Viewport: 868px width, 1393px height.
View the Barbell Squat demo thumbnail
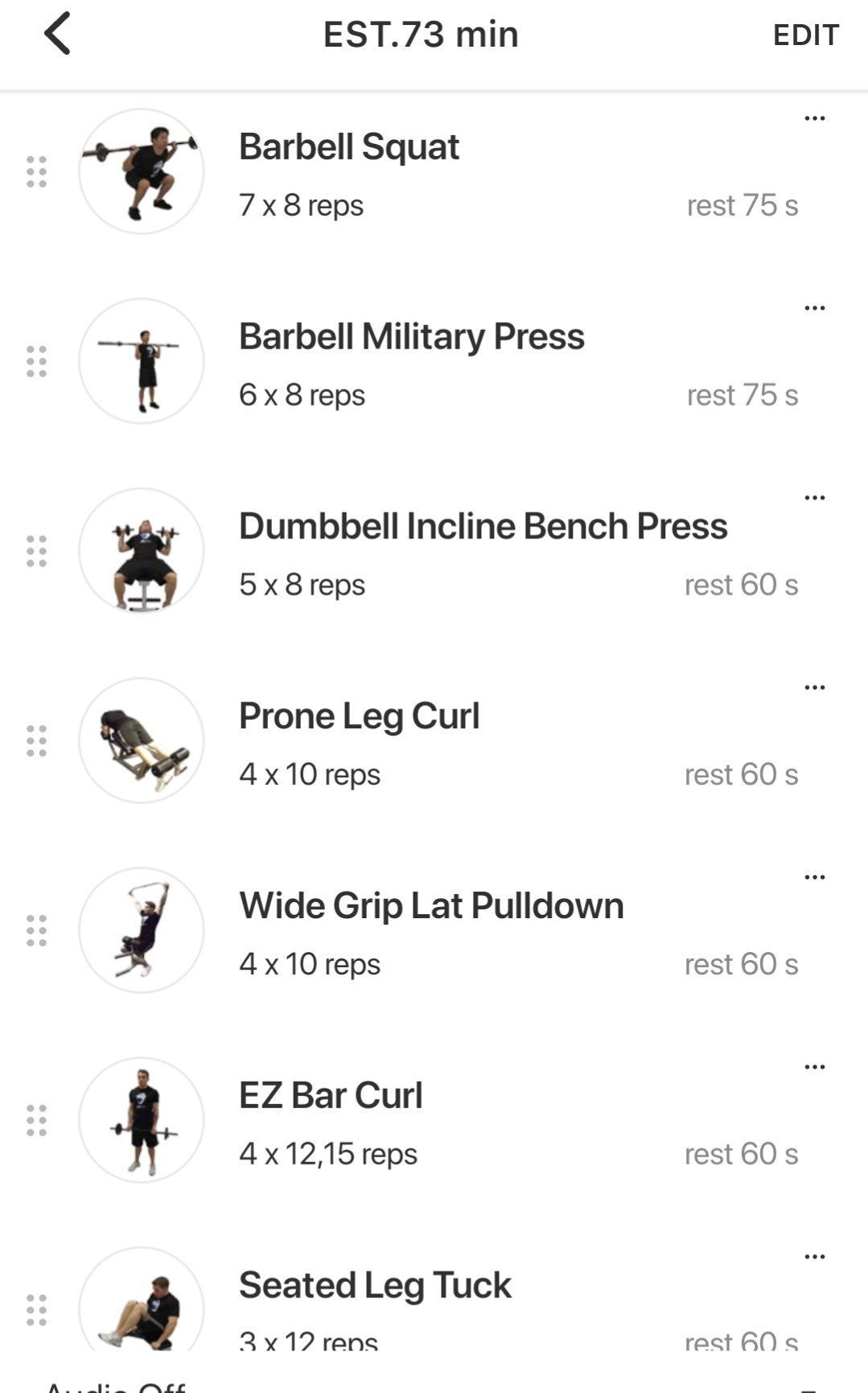(142, 171)
